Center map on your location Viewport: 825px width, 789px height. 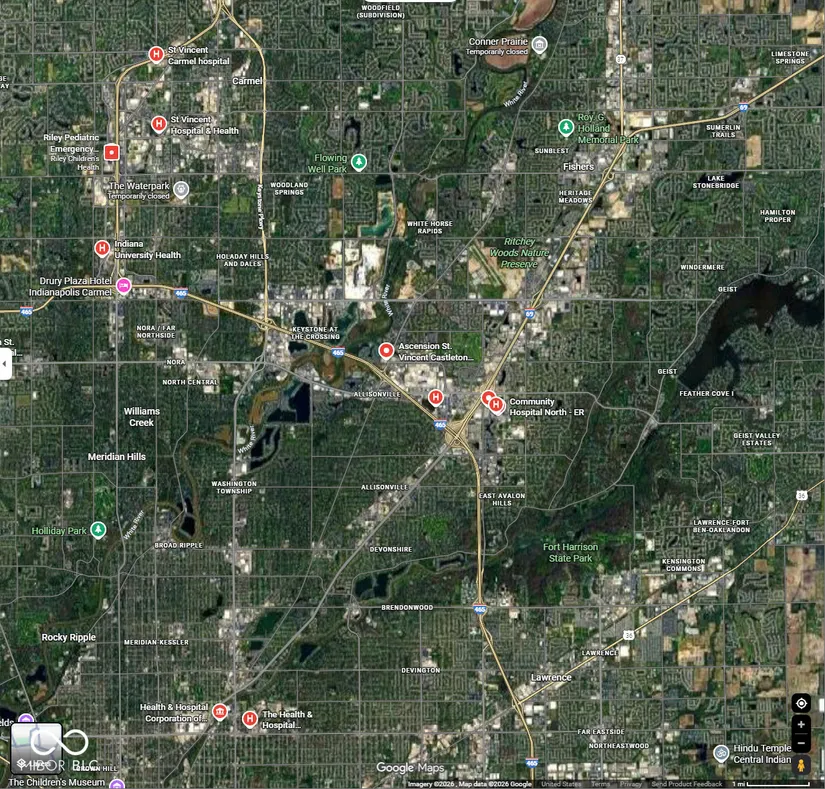tap(801, 703)
